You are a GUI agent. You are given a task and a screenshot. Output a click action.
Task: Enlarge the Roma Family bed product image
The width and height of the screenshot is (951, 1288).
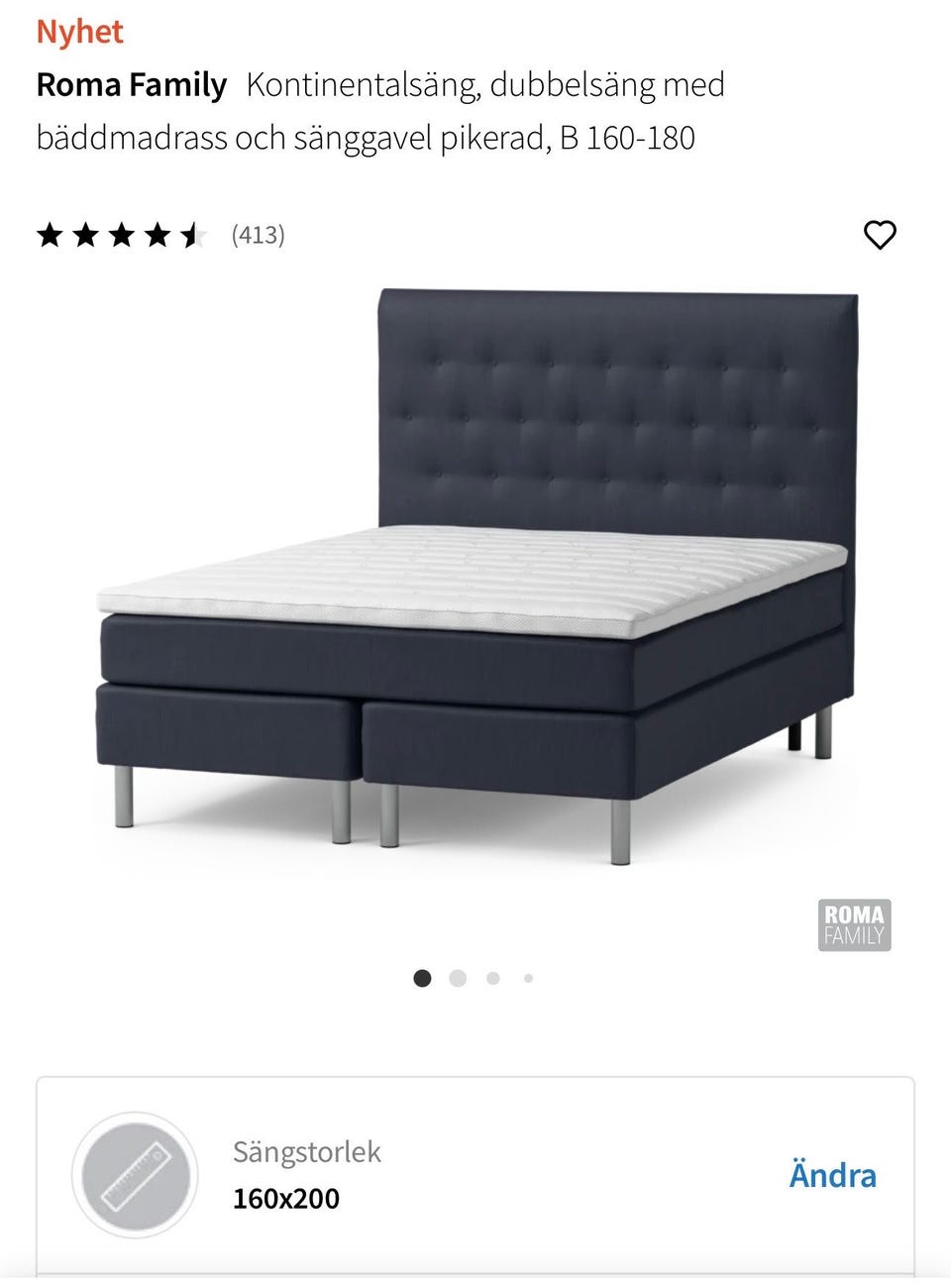(475, 575)
